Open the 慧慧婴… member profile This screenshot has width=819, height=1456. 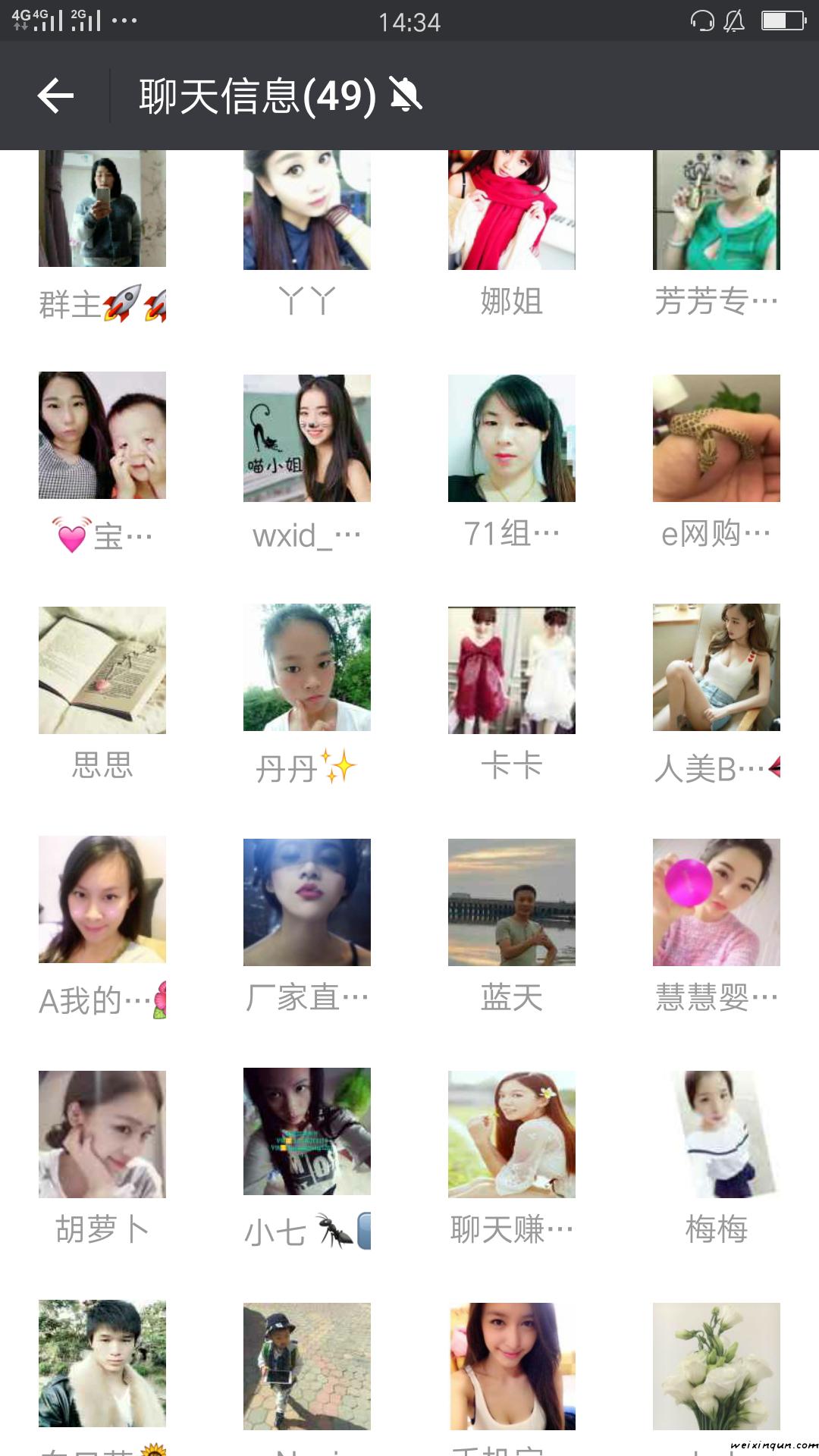[x=717, y=902]
